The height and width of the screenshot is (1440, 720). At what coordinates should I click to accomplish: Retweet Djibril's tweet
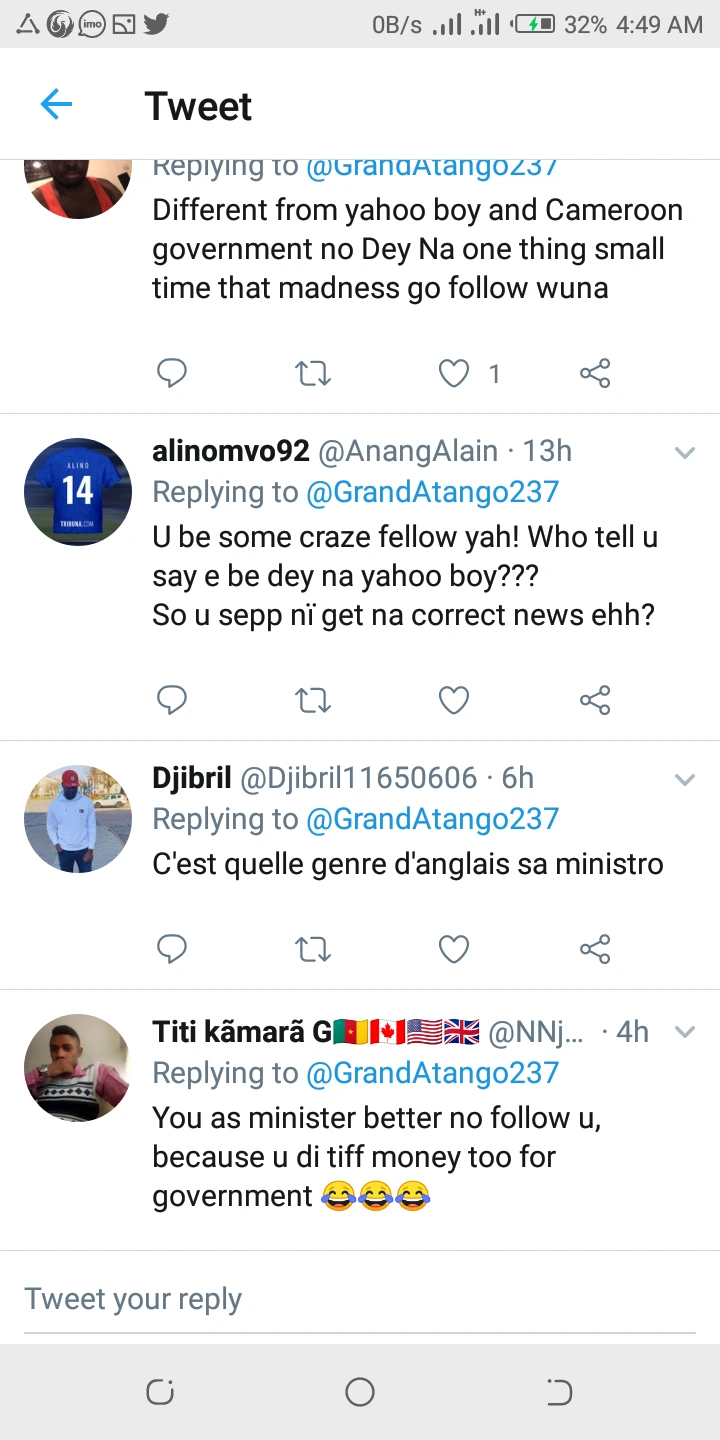point(313,948)
